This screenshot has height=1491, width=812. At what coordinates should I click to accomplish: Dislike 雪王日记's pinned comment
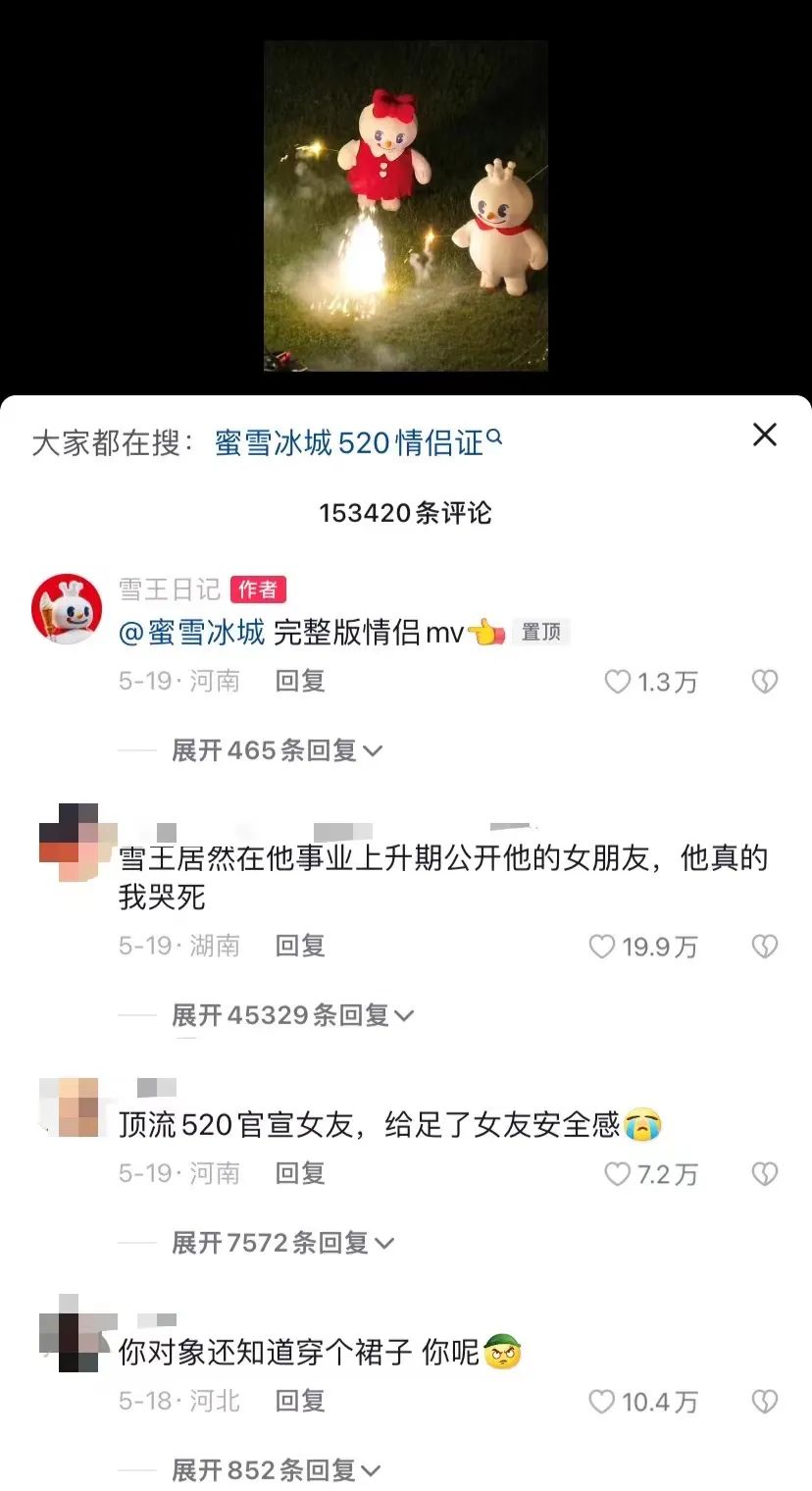point(764,682)
